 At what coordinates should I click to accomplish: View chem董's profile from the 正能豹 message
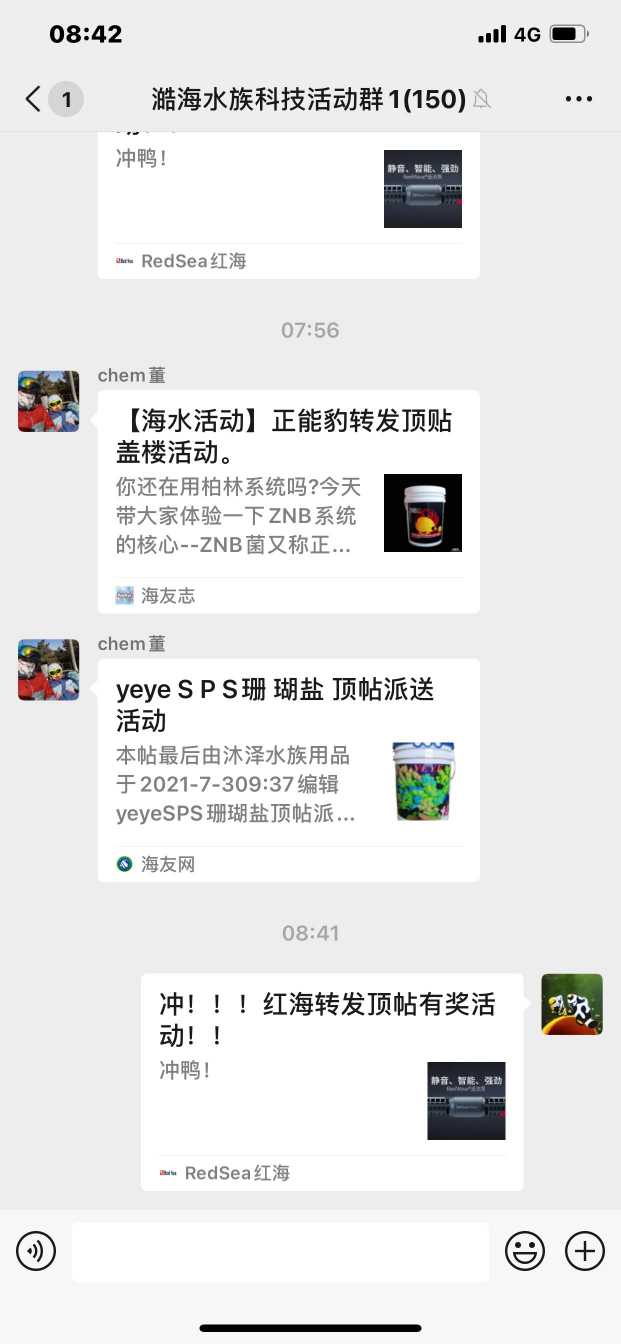pyautogui.click(x=48, y=401)
